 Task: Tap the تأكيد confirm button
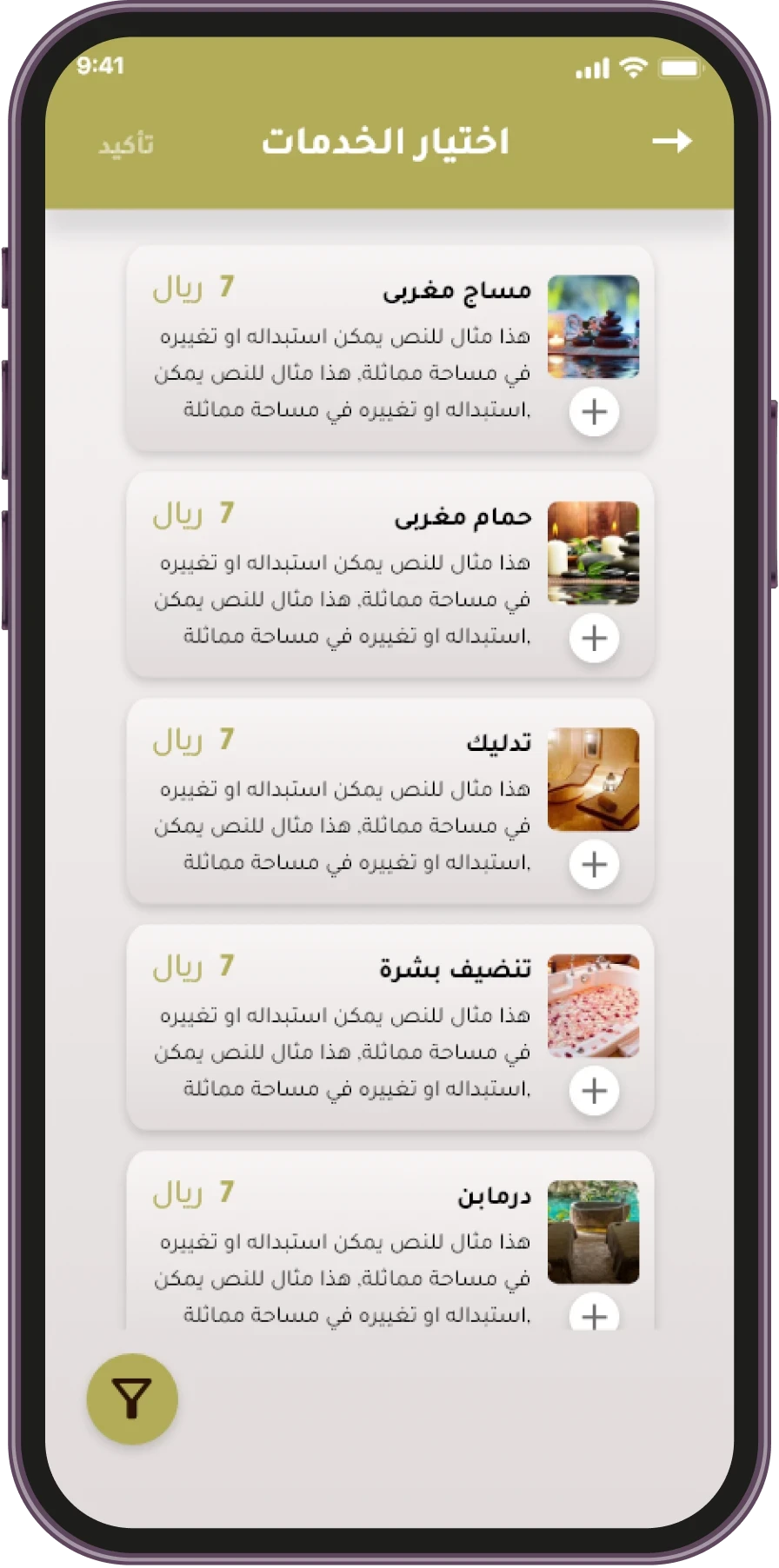click(x=126, y=144)
